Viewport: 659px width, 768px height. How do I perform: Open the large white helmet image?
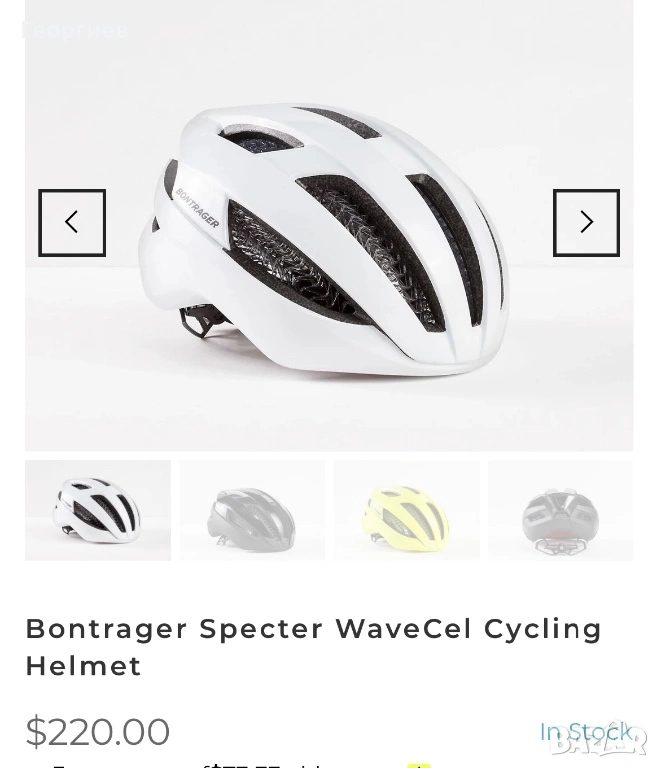tap(329, 240)
